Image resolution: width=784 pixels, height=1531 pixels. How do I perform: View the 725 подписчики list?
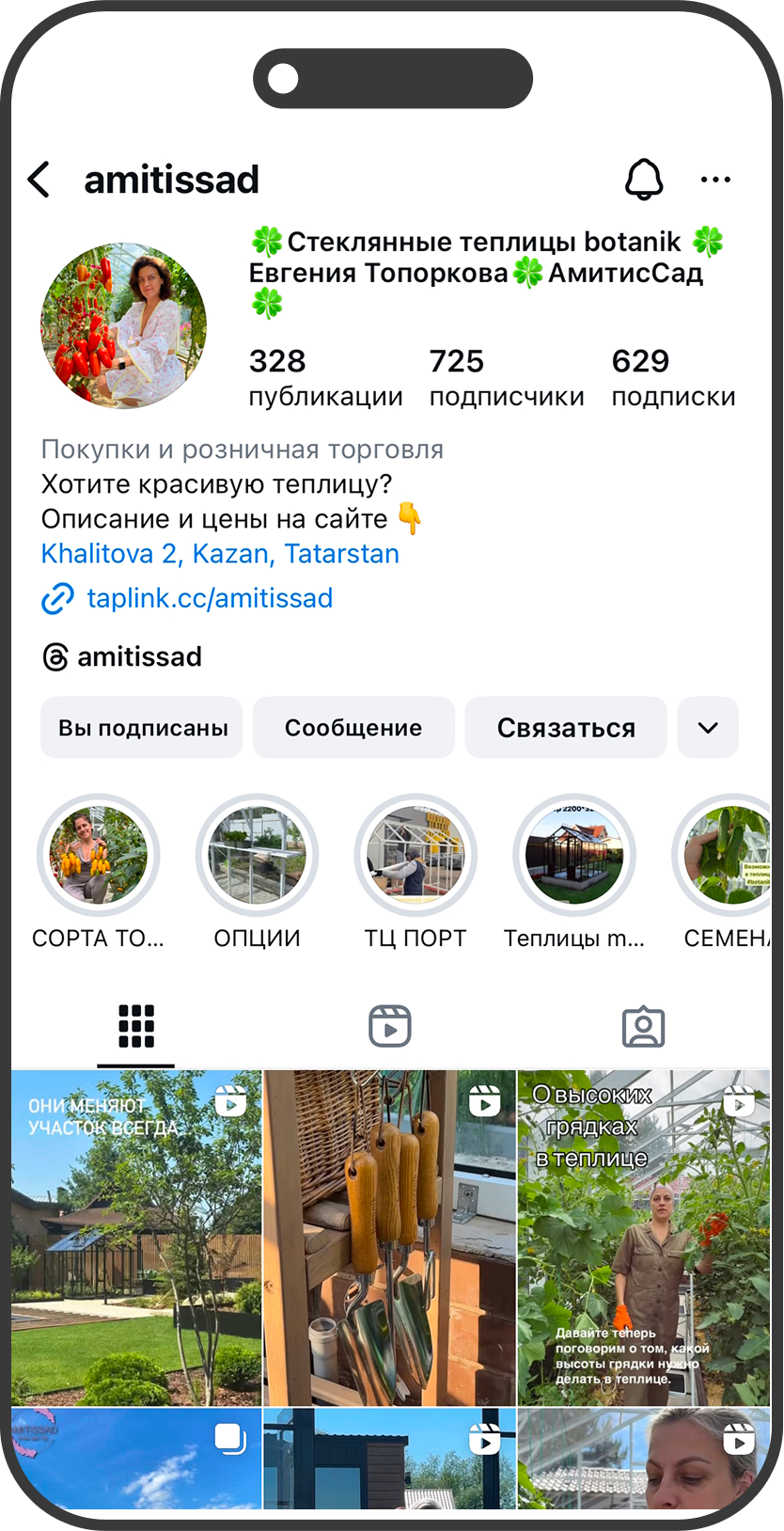pyautogui.click(x=506, y=377)
